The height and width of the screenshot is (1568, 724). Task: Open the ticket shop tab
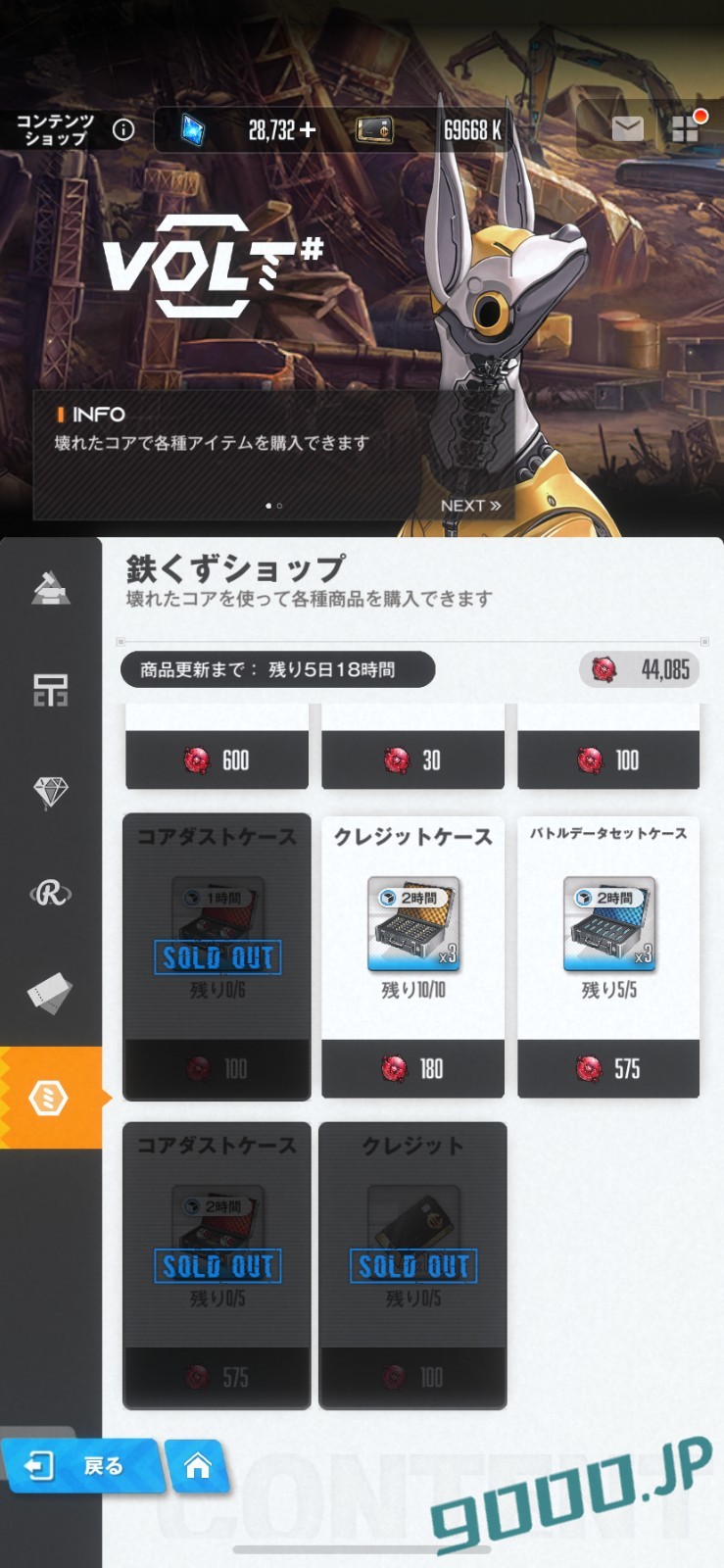51,995
